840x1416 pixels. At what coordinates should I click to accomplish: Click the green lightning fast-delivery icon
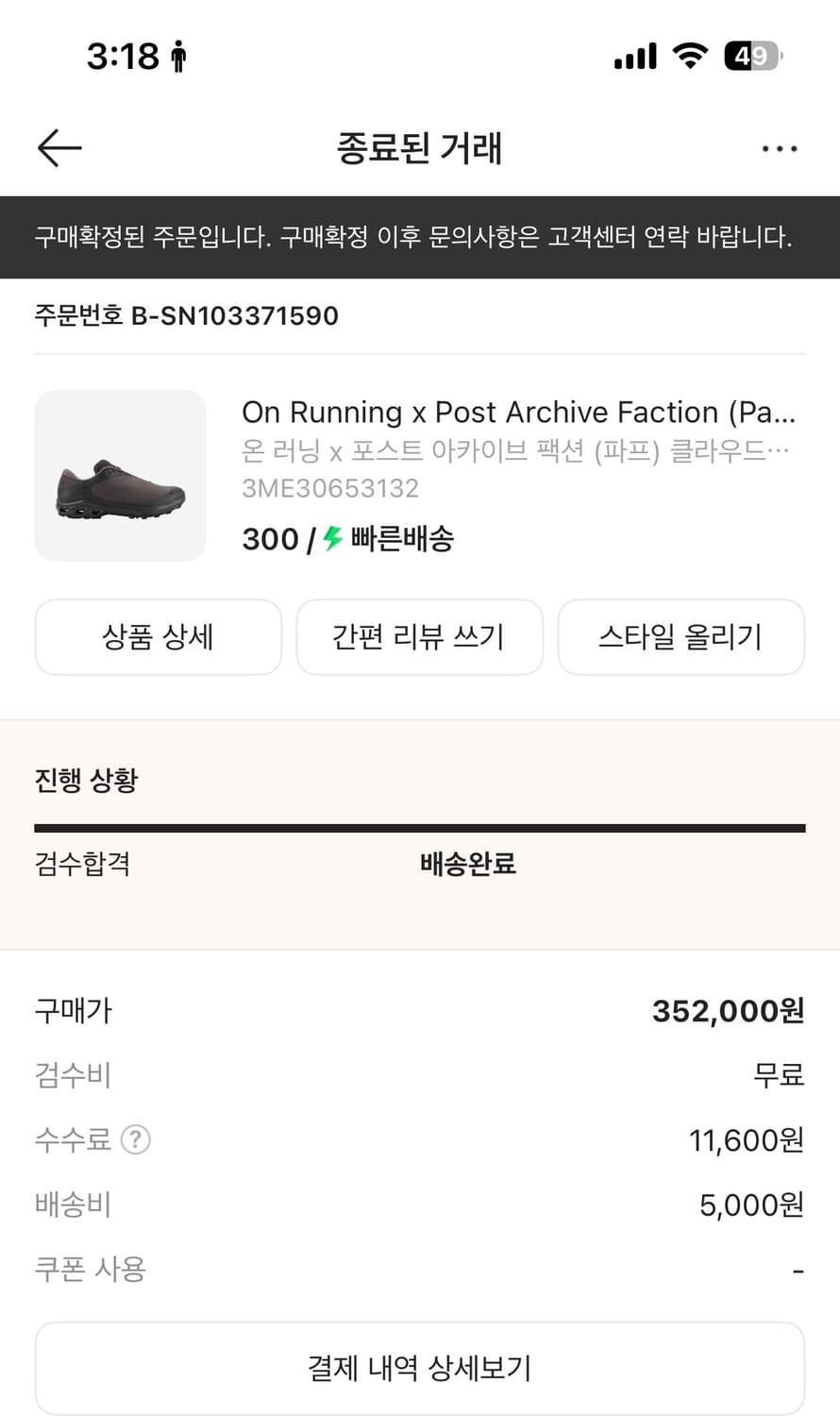click(x=331, y=539)
